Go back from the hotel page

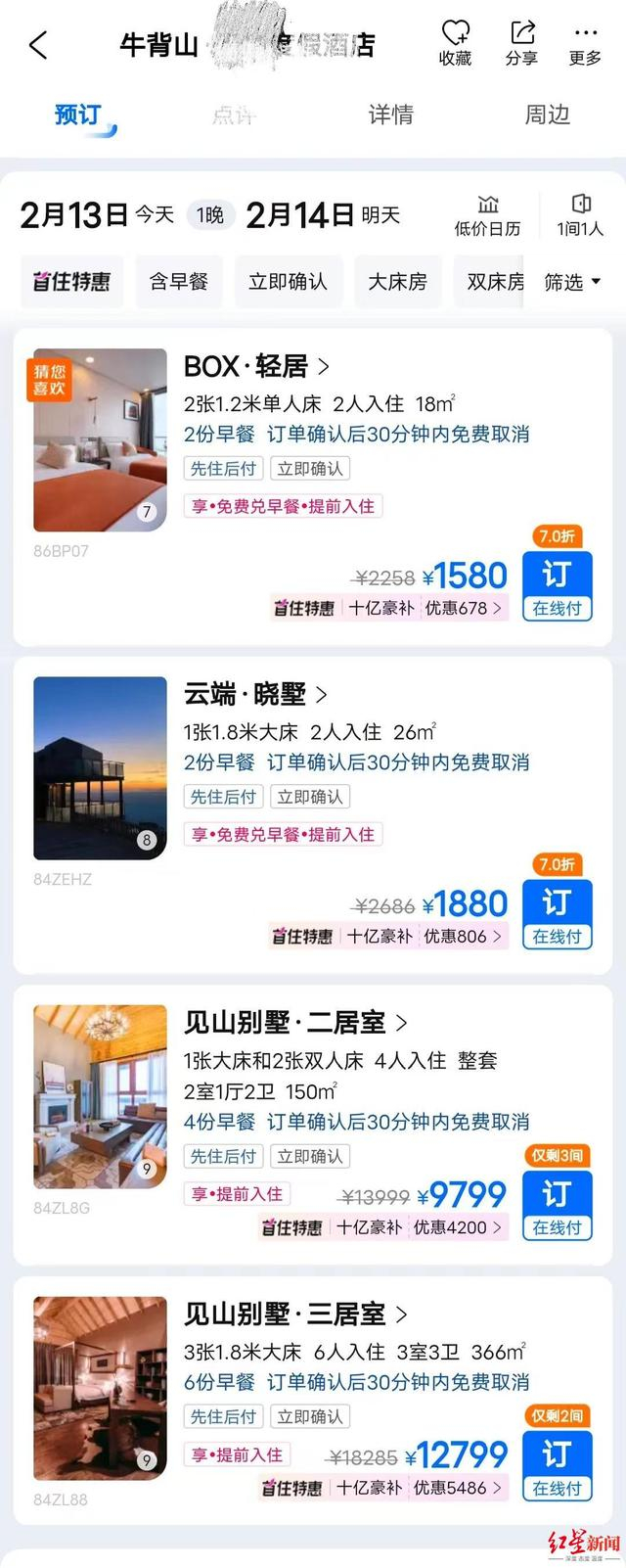[38, 45]
